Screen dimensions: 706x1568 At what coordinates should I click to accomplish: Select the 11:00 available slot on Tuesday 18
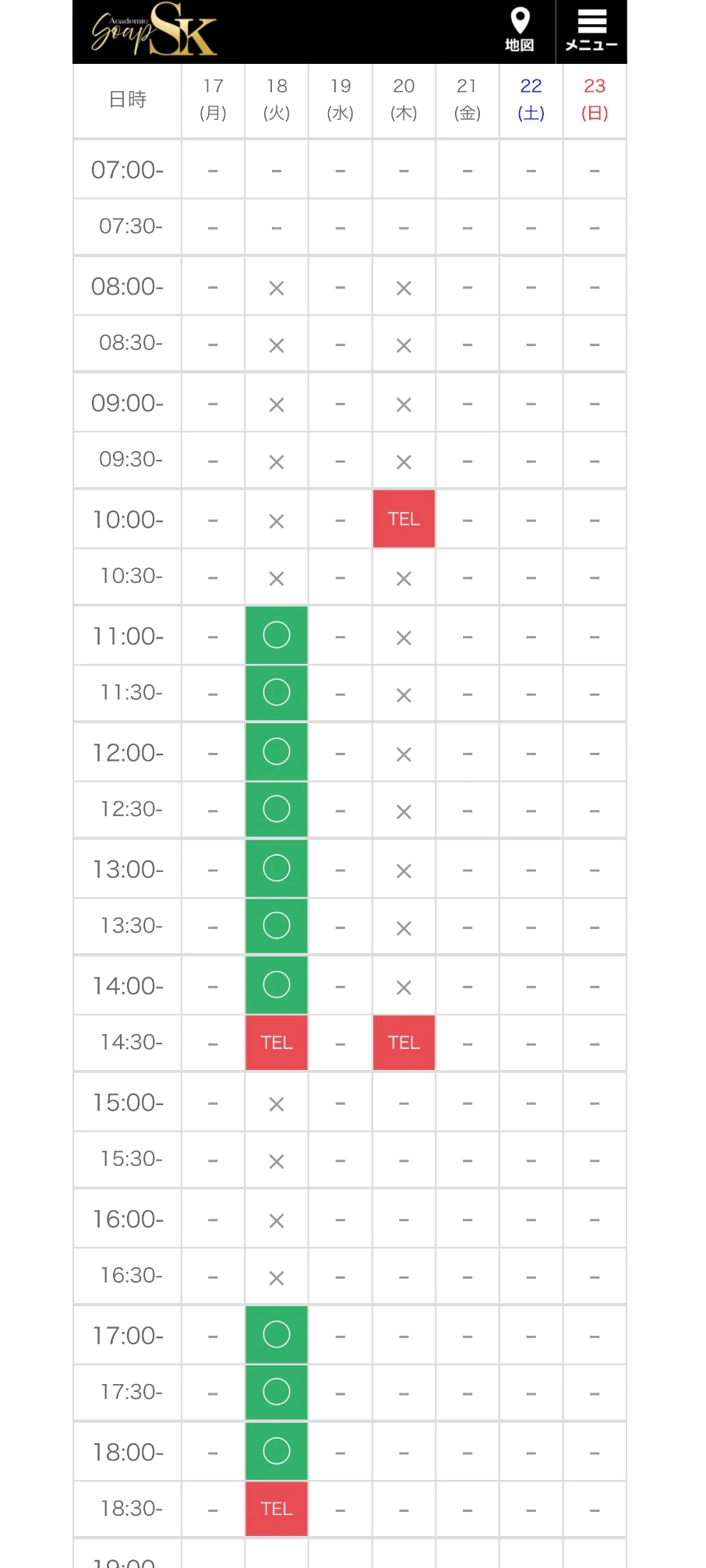coord(277,635)
